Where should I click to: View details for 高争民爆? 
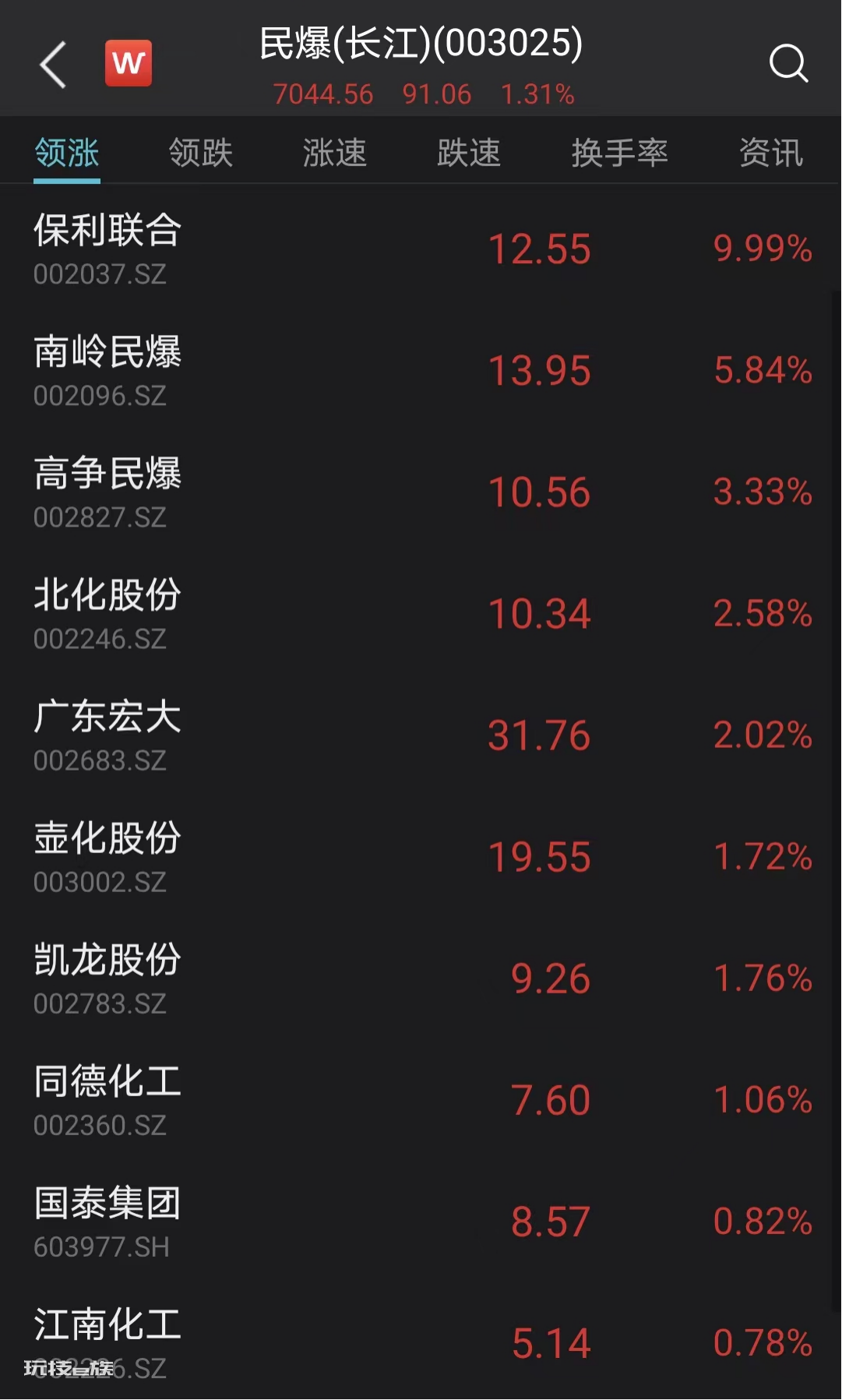(x=421, y=492)
